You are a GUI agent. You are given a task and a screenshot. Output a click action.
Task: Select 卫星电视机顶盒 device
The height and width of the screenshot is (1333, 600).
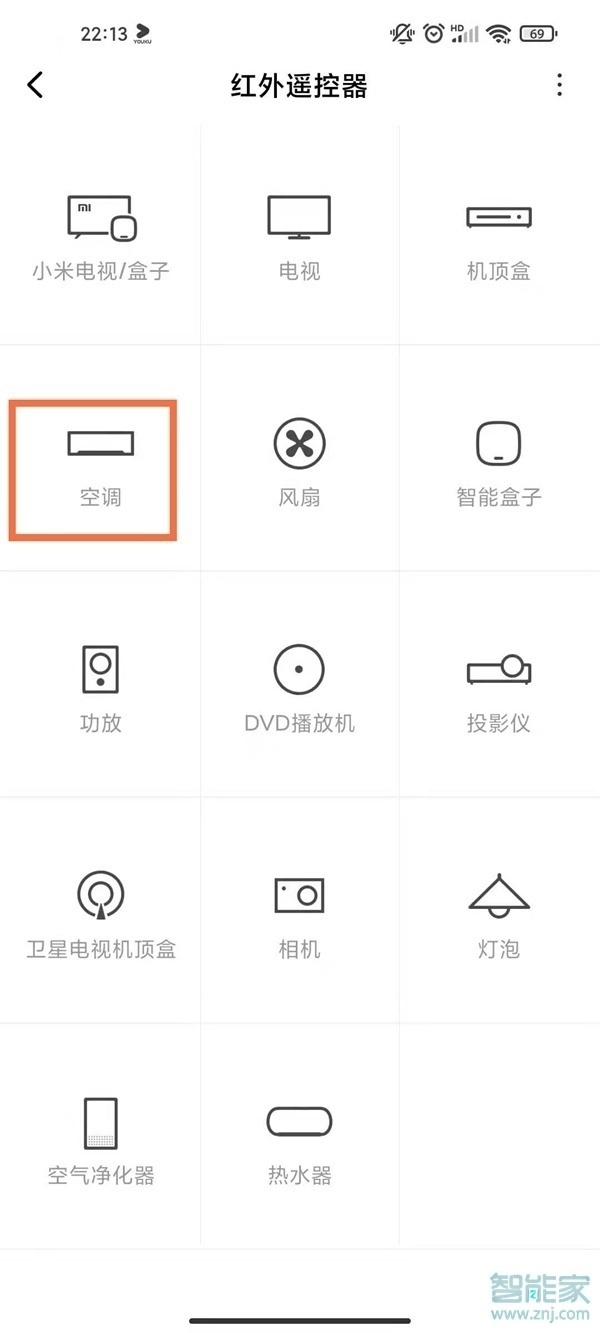point(100,913)
